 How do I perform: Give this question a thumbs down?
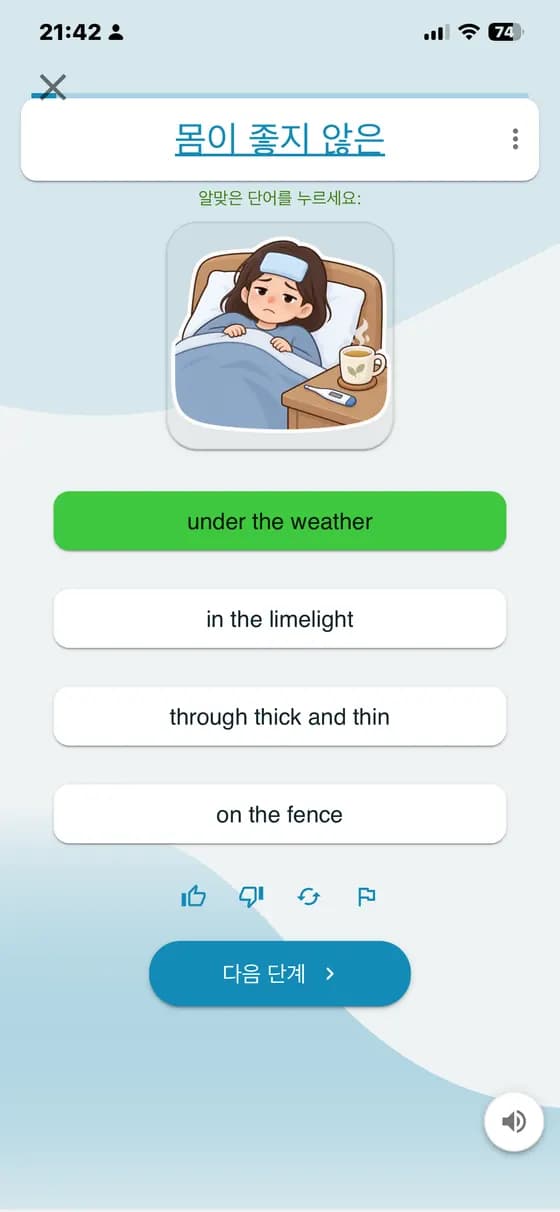[251, 897]
